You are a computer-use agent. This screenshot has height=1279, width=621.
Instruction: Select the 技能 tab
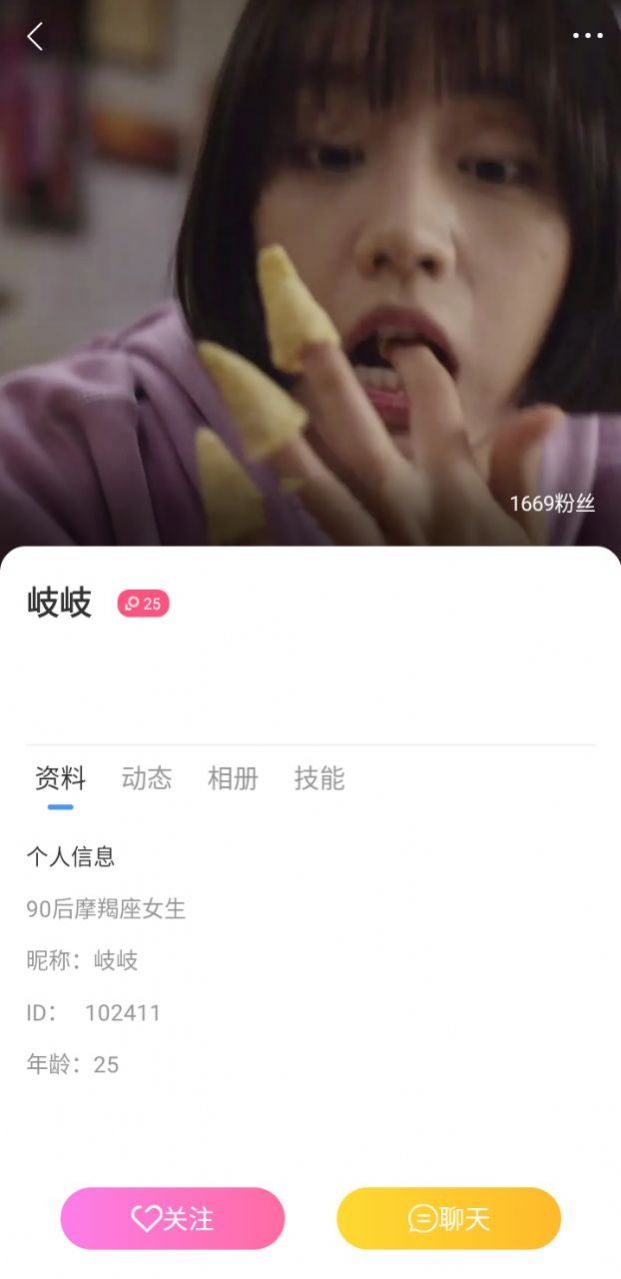pos(319,778)
